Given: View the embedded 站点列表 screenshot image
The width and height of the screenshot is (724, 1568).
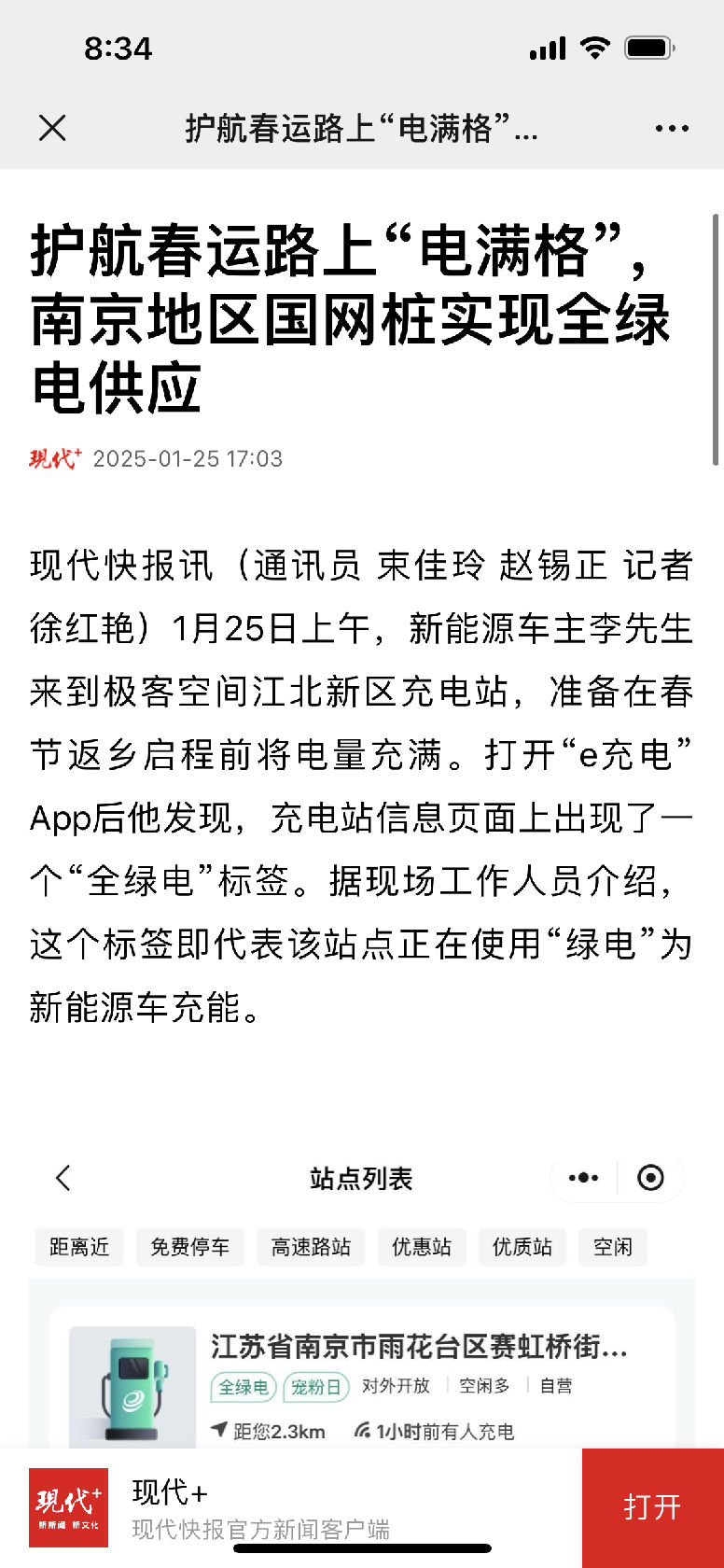Looking at the screenshot, I should [362, 1298].
